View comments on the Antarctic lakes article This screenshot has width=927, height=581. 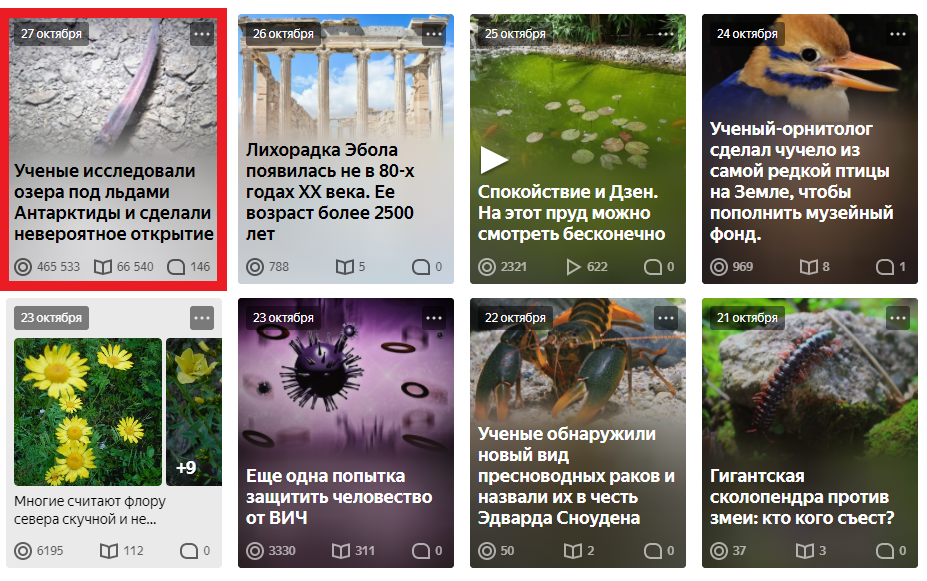click(188, 267)
